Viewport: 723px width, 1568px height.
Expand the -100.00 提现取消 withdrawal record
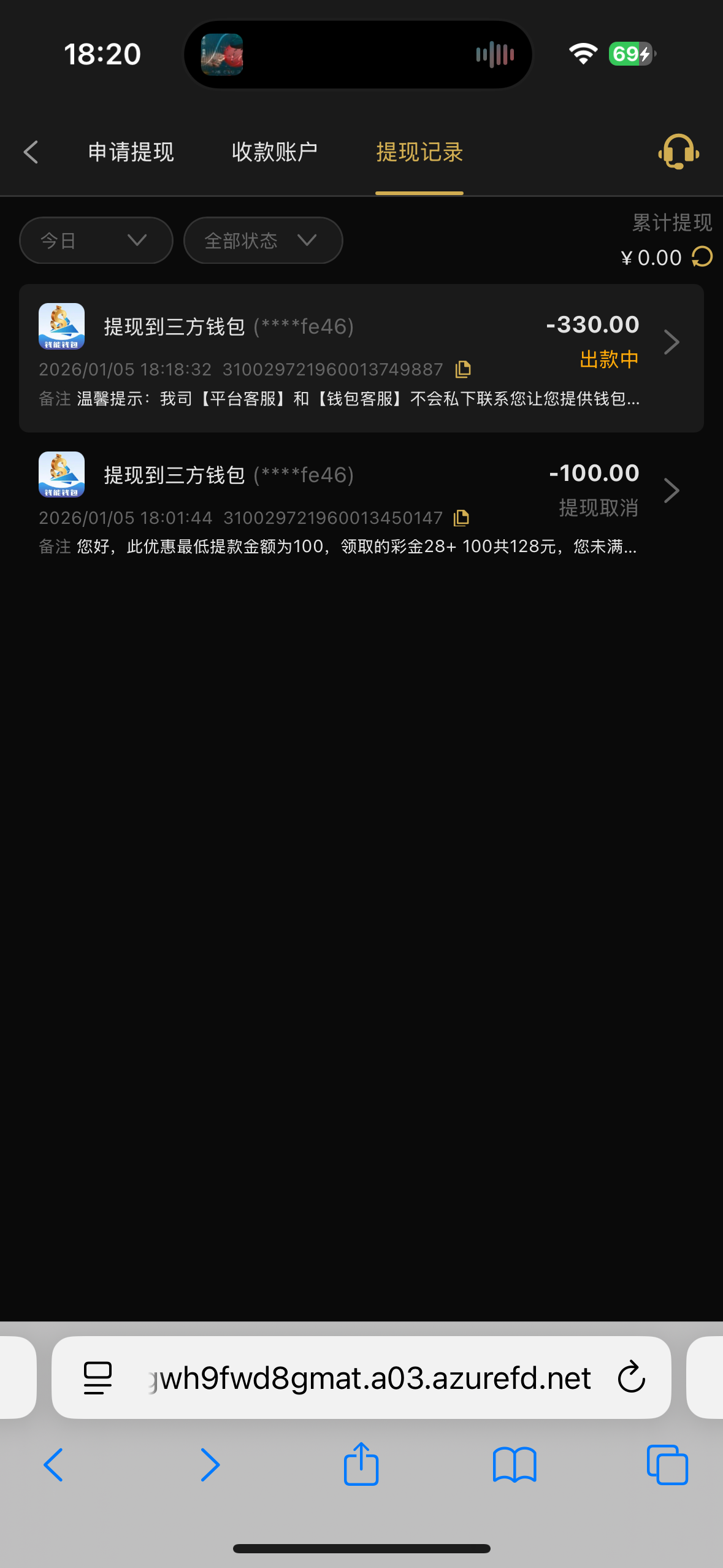tap(671, 490)
